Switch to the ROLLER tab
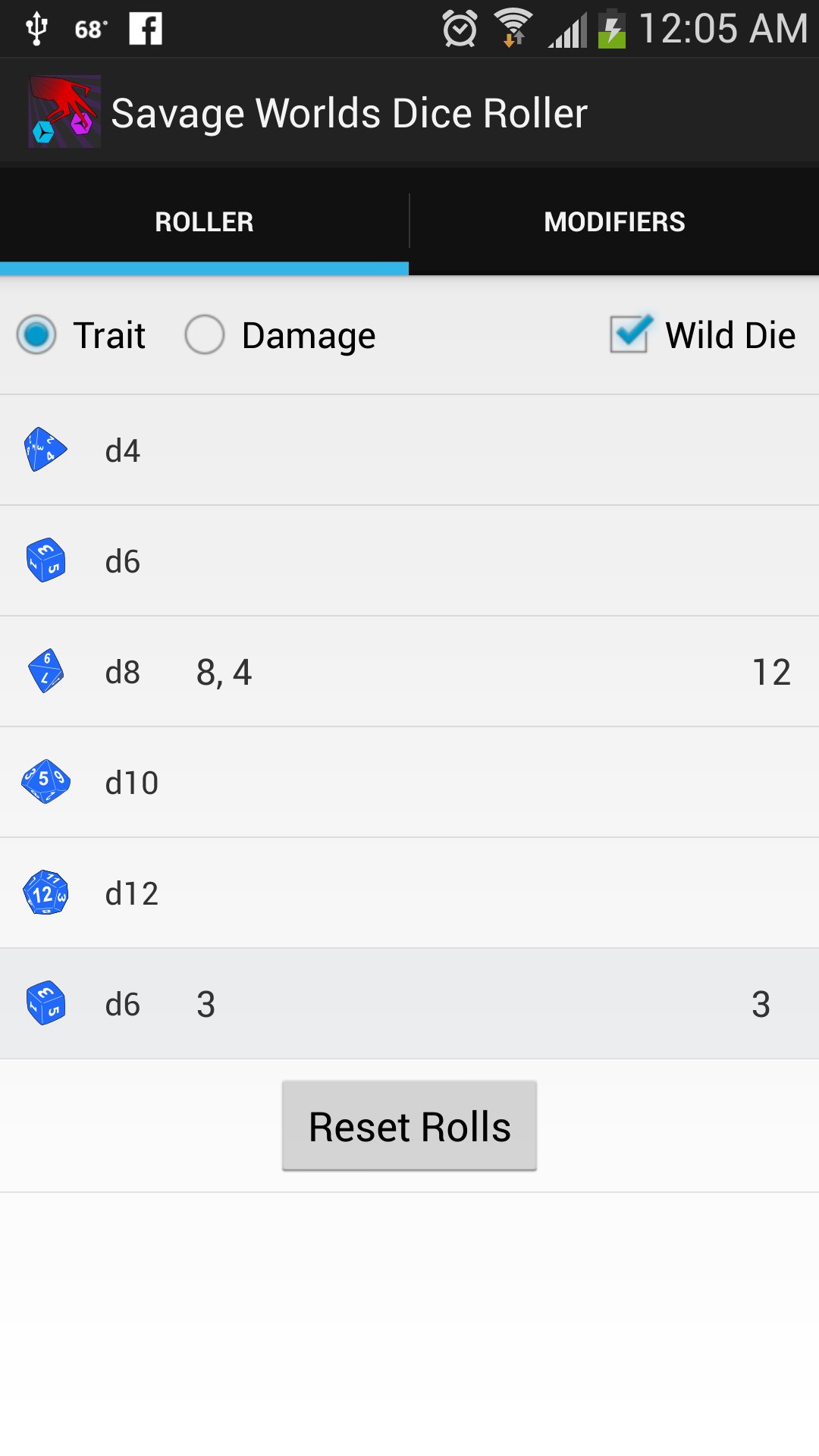Viewport: 819px width, 1456px height. 203,221
